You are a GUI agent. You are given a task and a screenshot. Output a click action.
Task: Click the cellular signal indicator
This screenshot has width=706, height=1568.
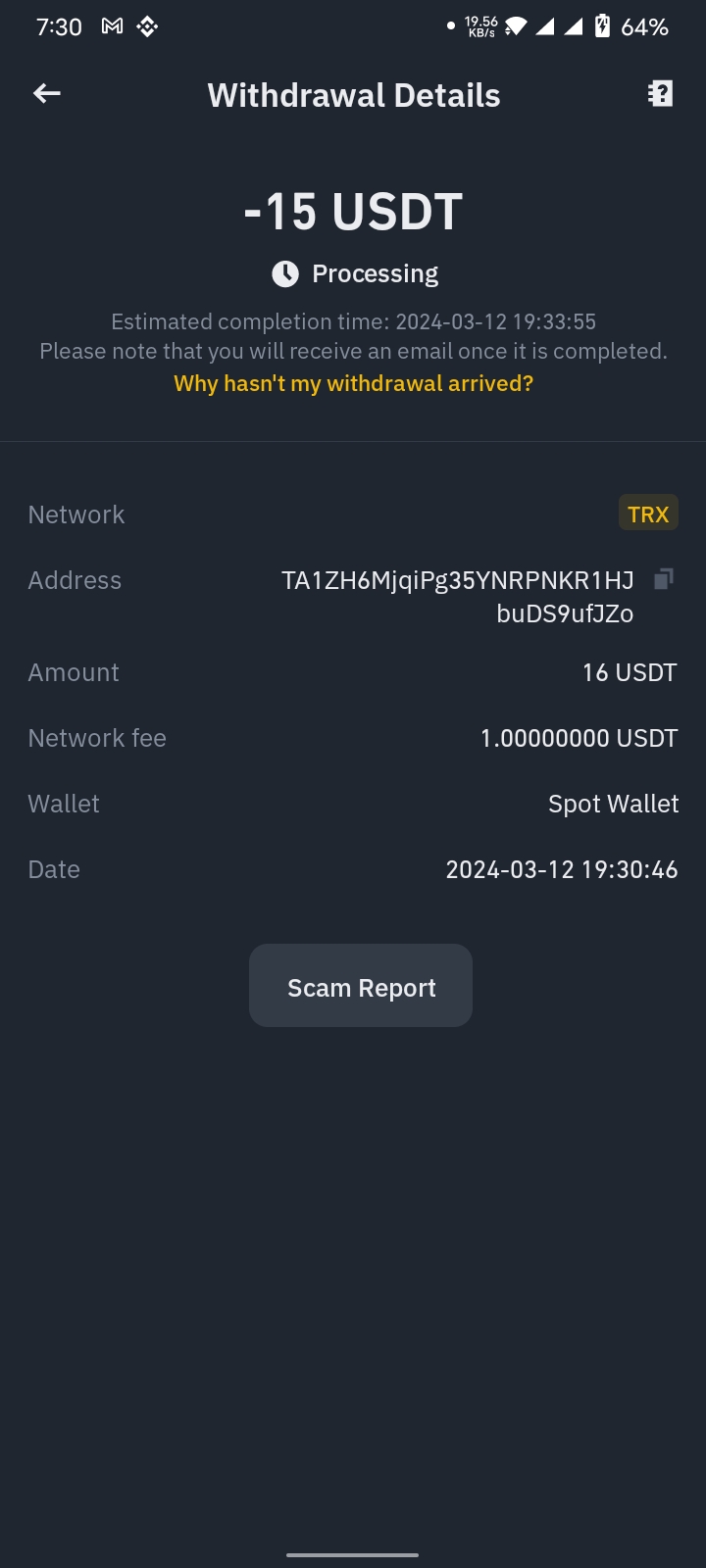tap(546, 26)
